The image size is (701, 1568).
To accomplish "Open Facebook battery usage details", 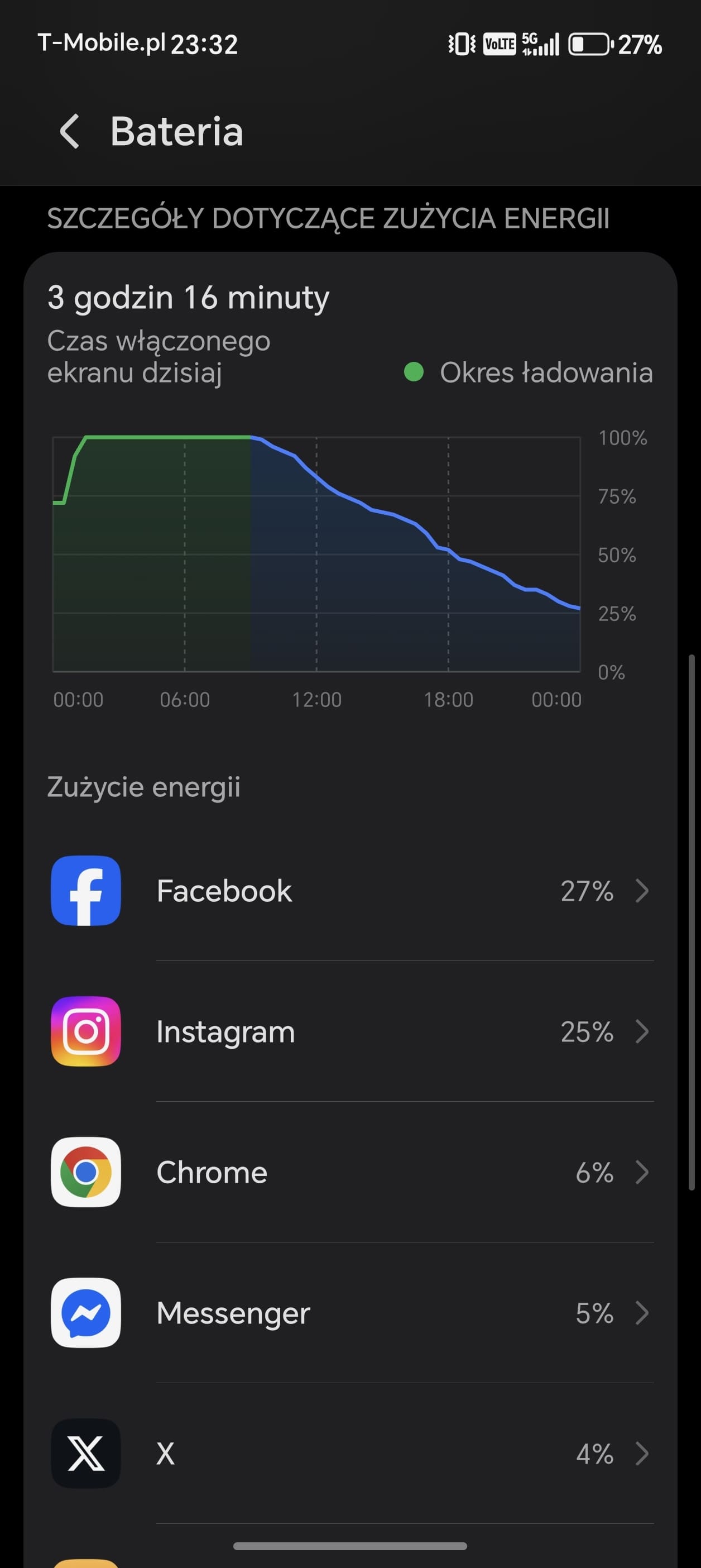I will (350, 891).
